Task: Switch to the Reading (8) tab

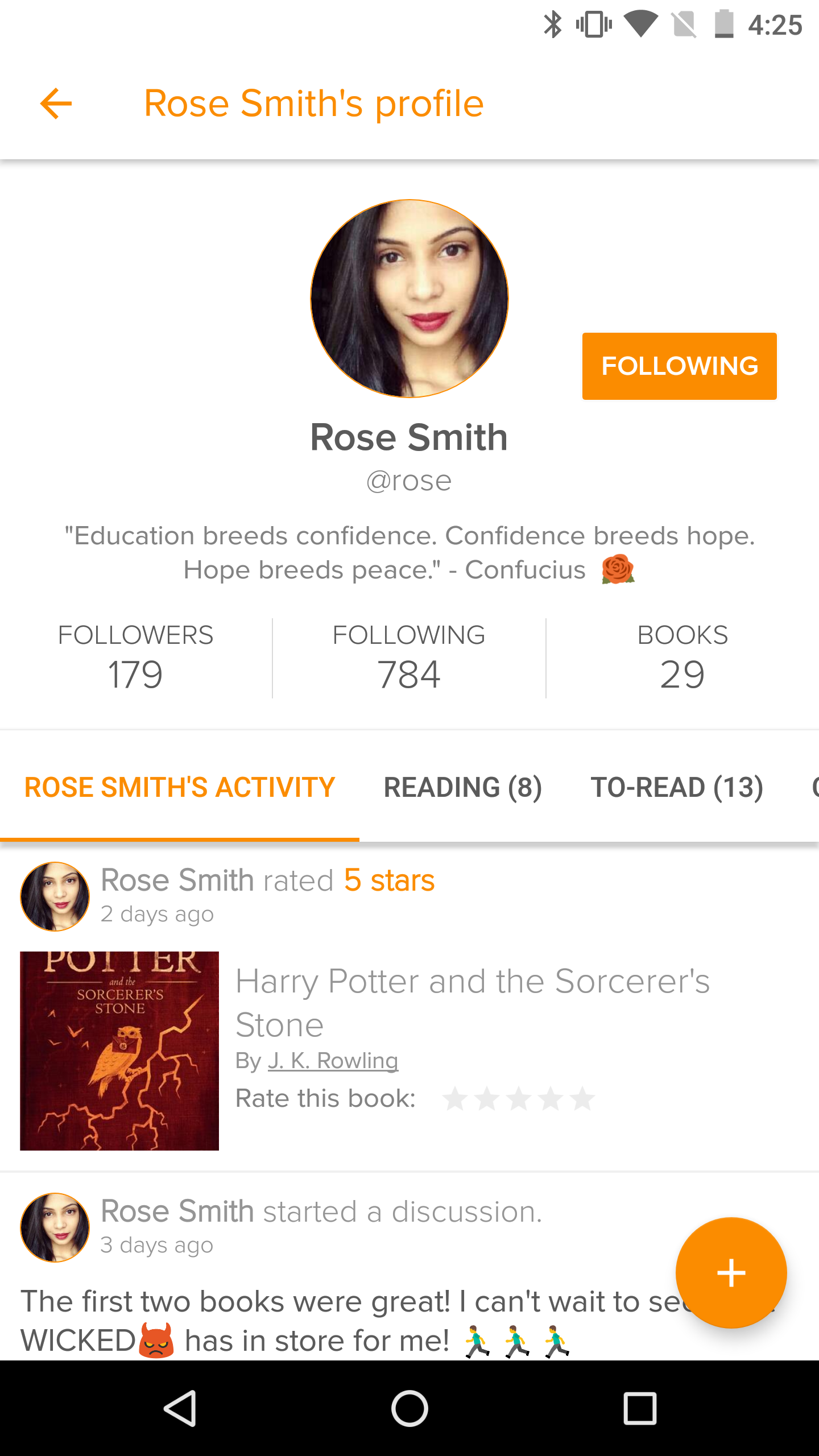Action: click(462, 787)
